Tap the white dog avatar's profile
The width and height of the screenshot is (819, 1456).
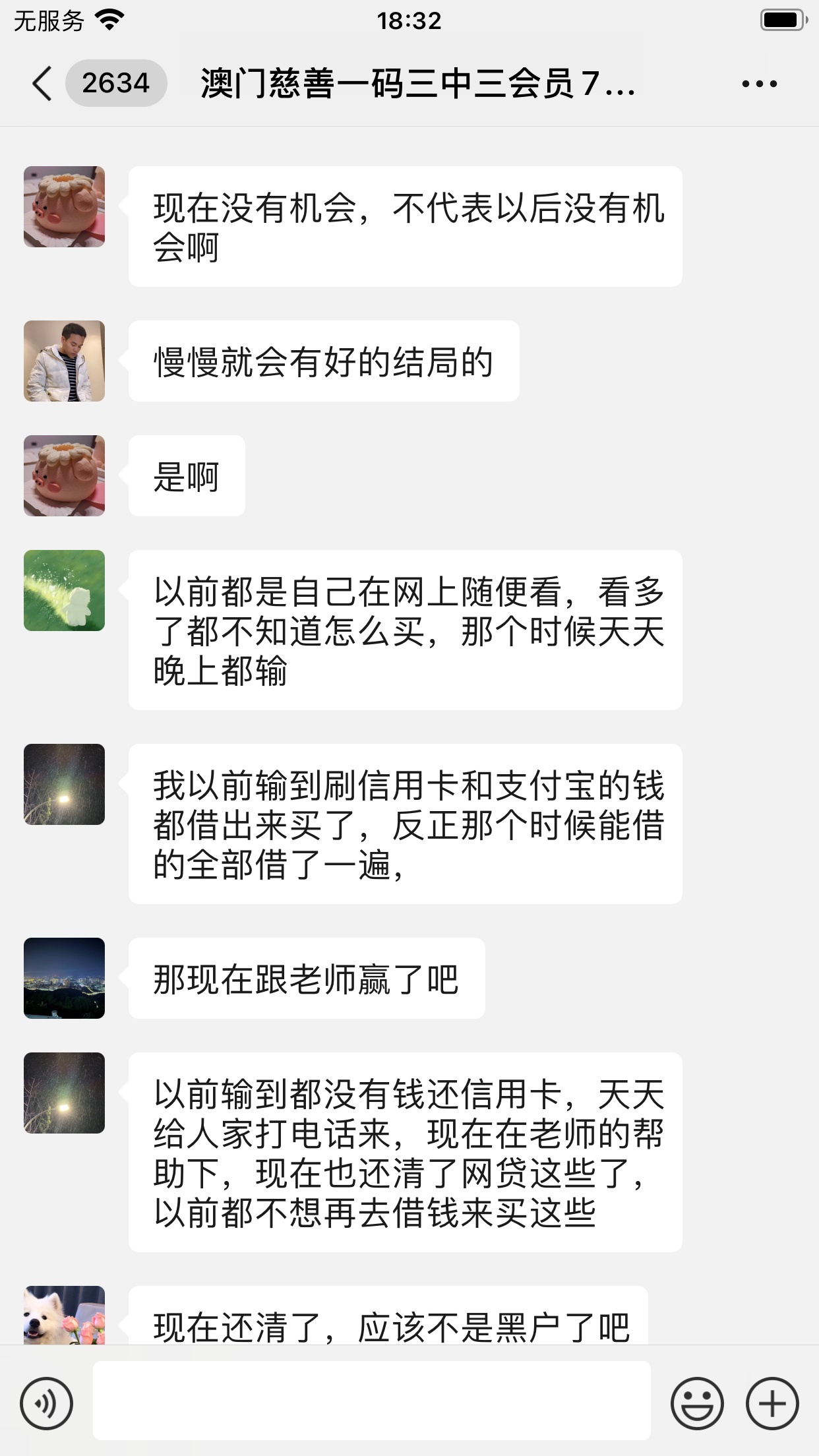point(65,1315)
